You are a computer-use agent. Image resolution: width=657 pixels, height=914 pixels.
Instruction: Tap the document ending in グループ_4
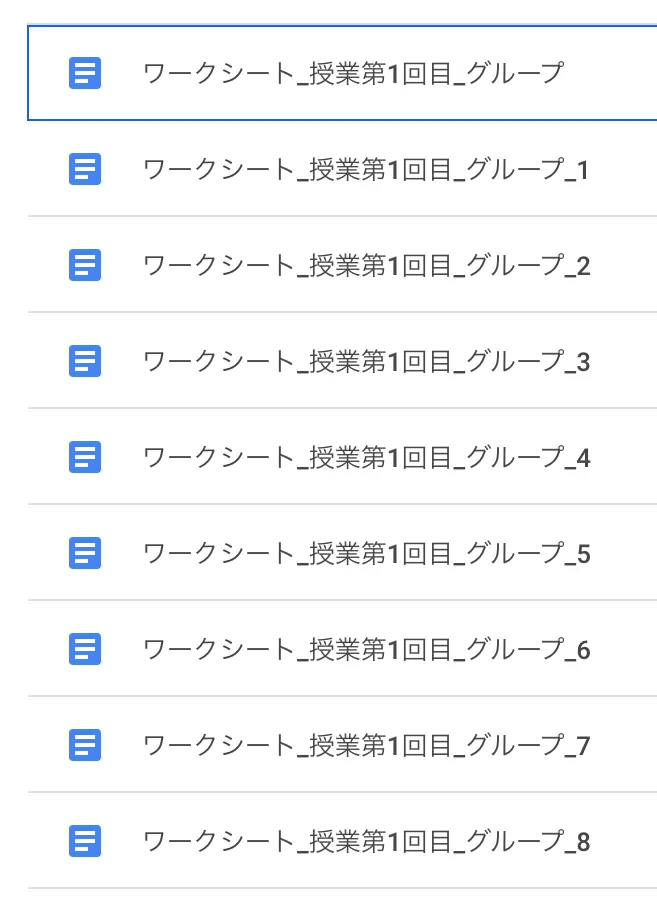click(x=366, y=458)
